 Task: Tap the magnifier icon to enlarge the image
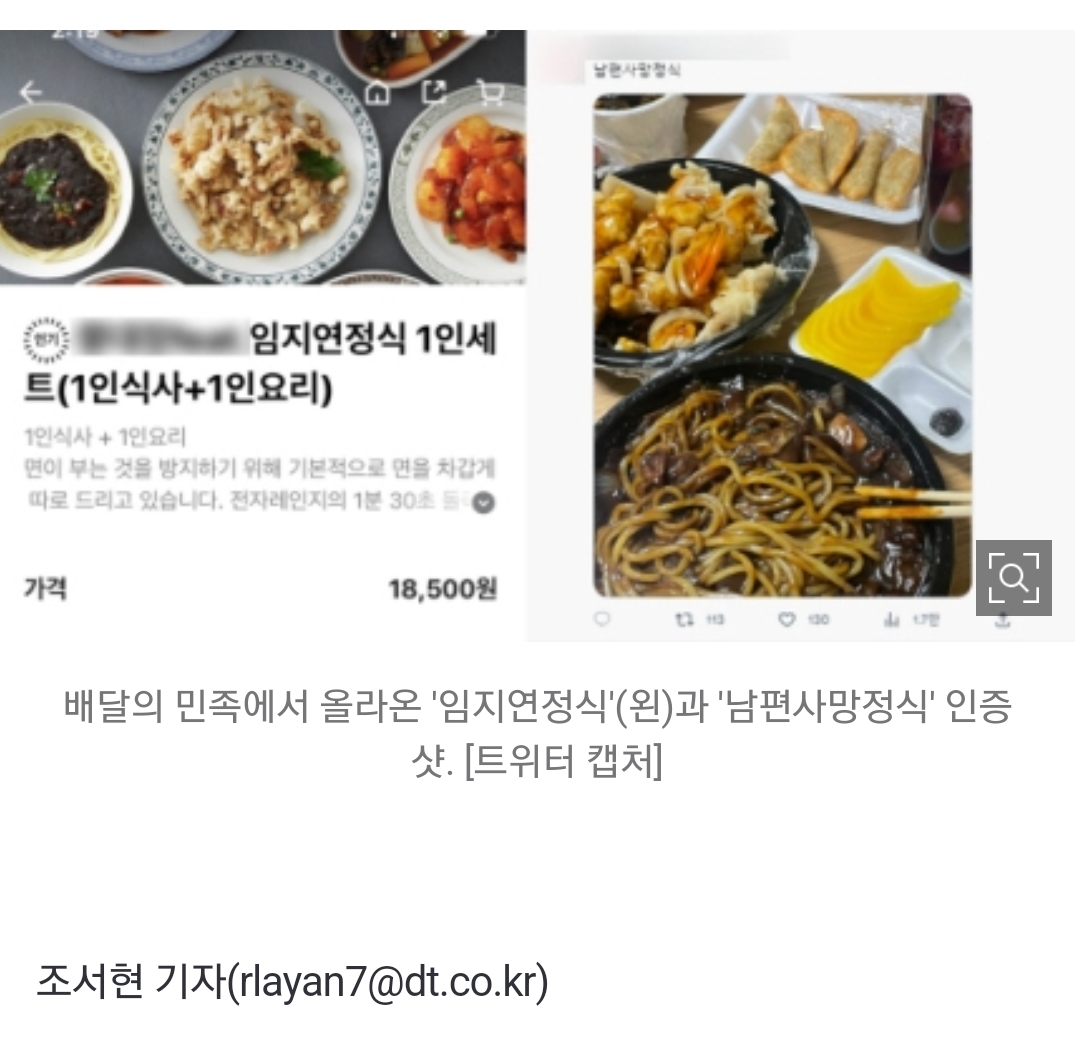pos(1013,578)
